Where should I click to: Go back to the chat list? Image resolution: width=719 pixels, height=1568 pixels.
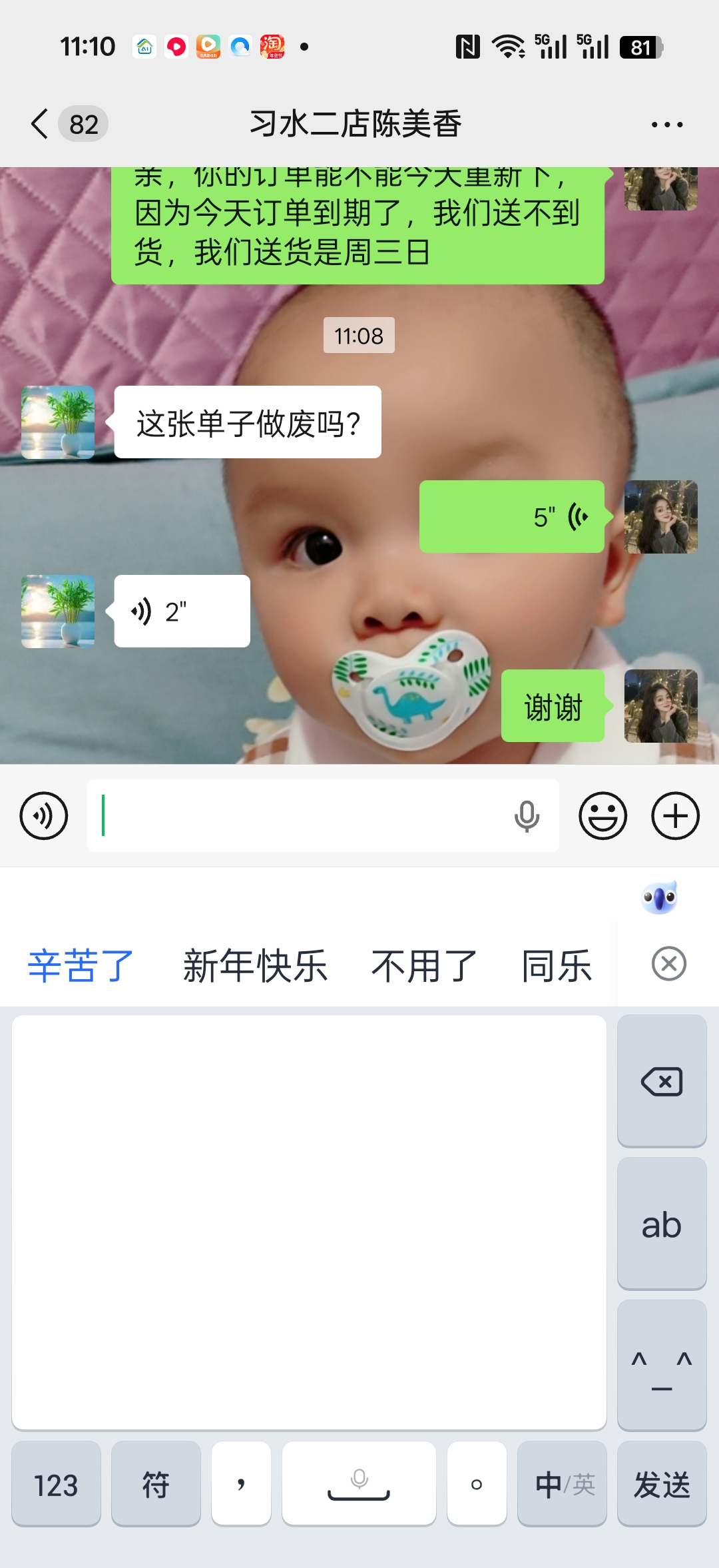(41, 124)
